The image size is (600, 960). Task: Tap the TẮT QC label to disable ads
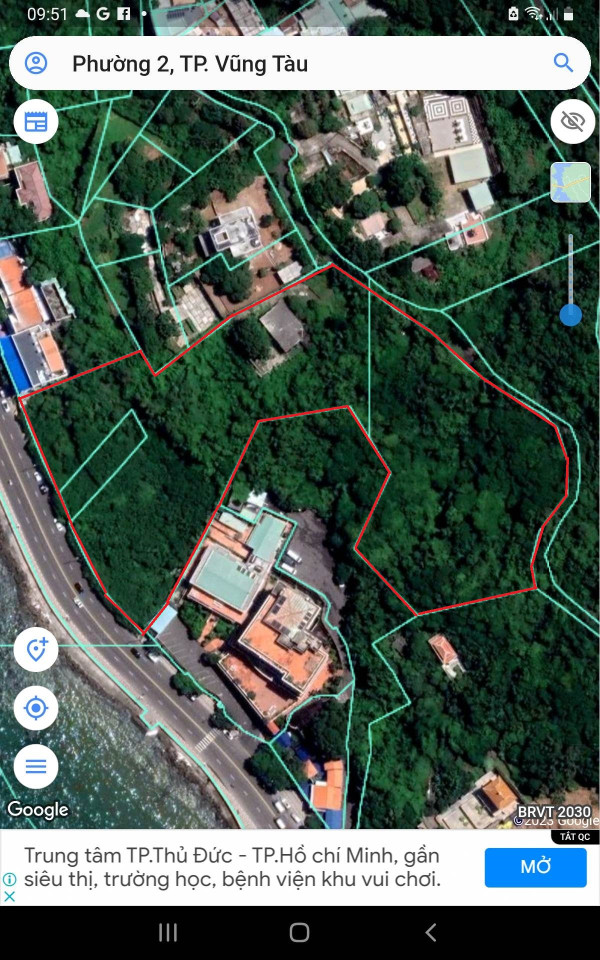click(x=574, y=836)
